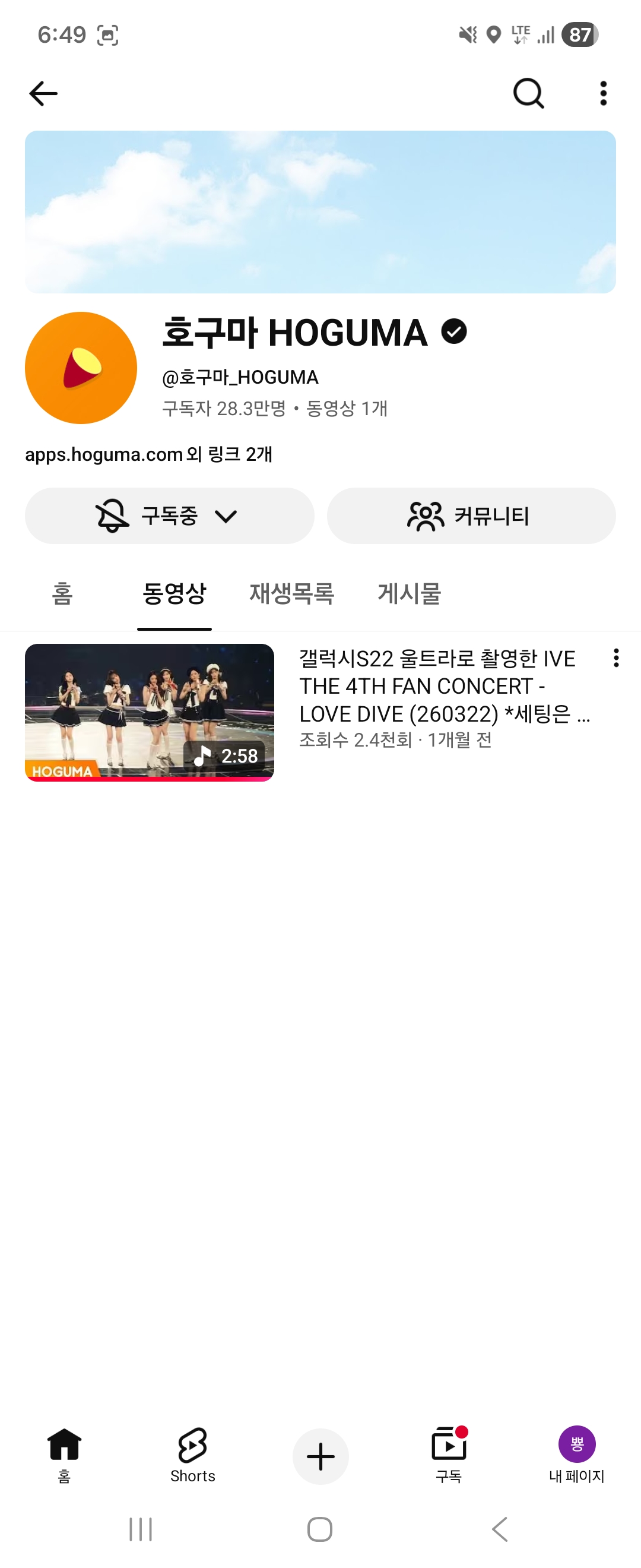Switch to the channel 홈 tab
This screenshot has width=641, height=1568.
click(63, 593)
